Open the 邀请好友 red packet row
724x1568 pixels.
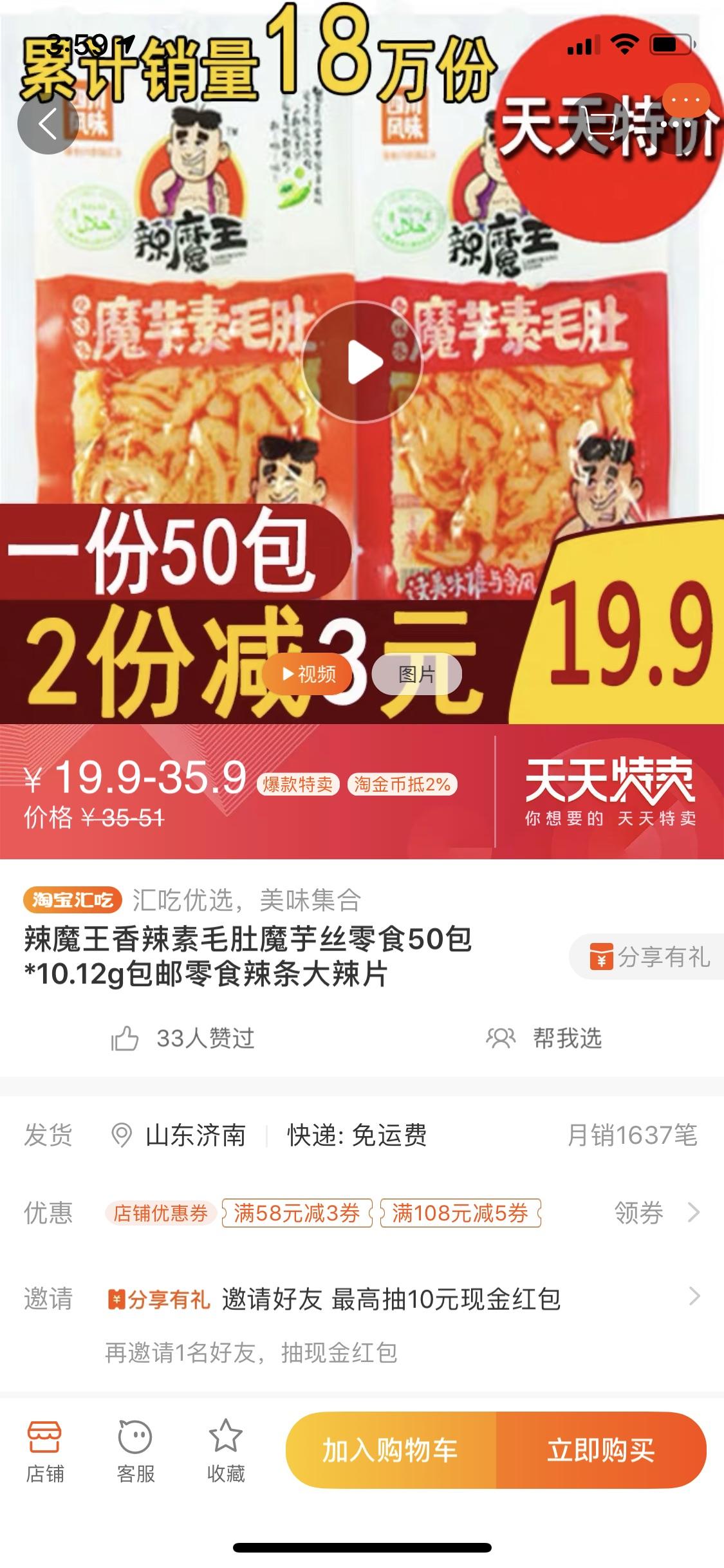(399, 1299)
